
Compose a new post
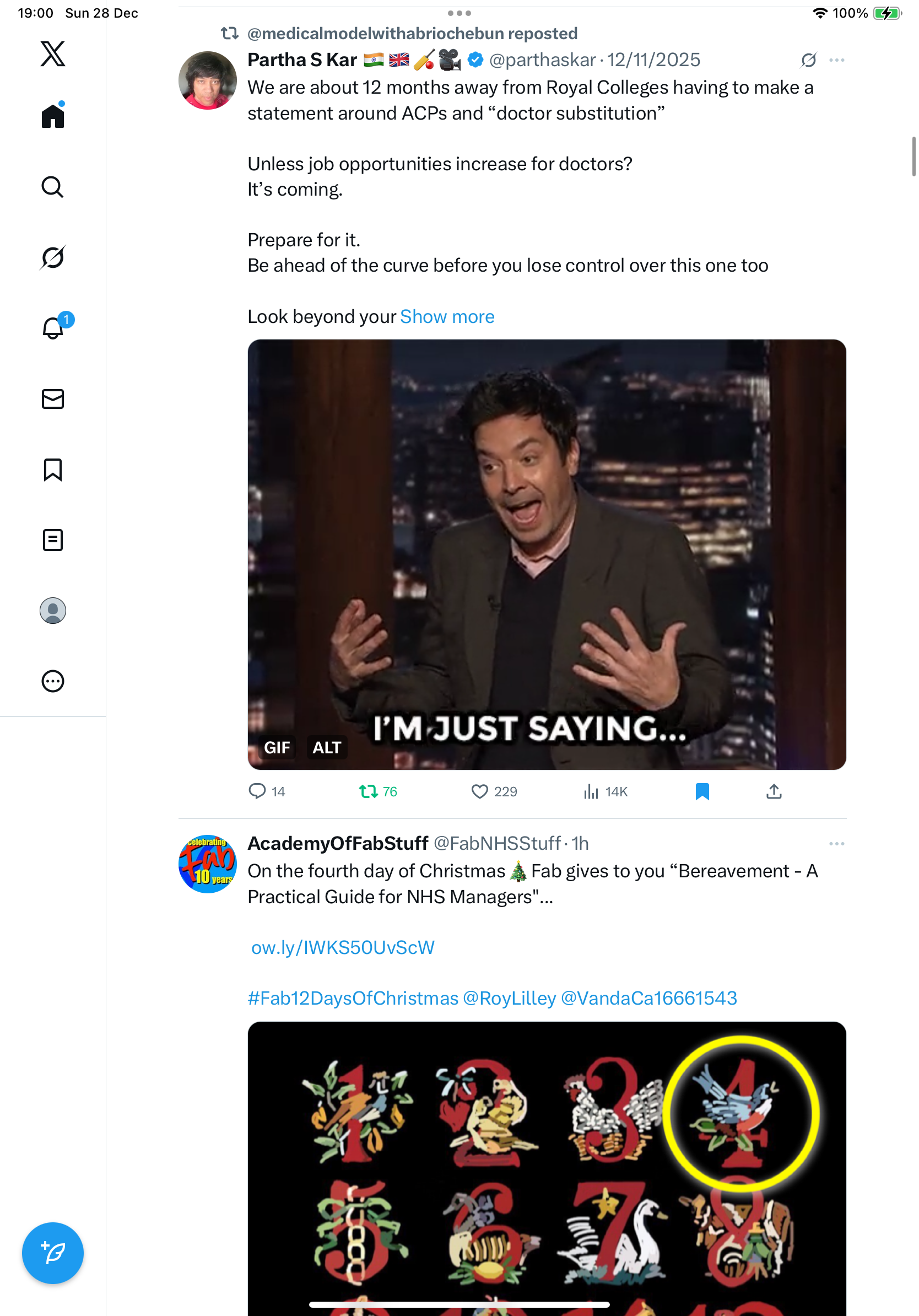click(x=53, y=1253)
